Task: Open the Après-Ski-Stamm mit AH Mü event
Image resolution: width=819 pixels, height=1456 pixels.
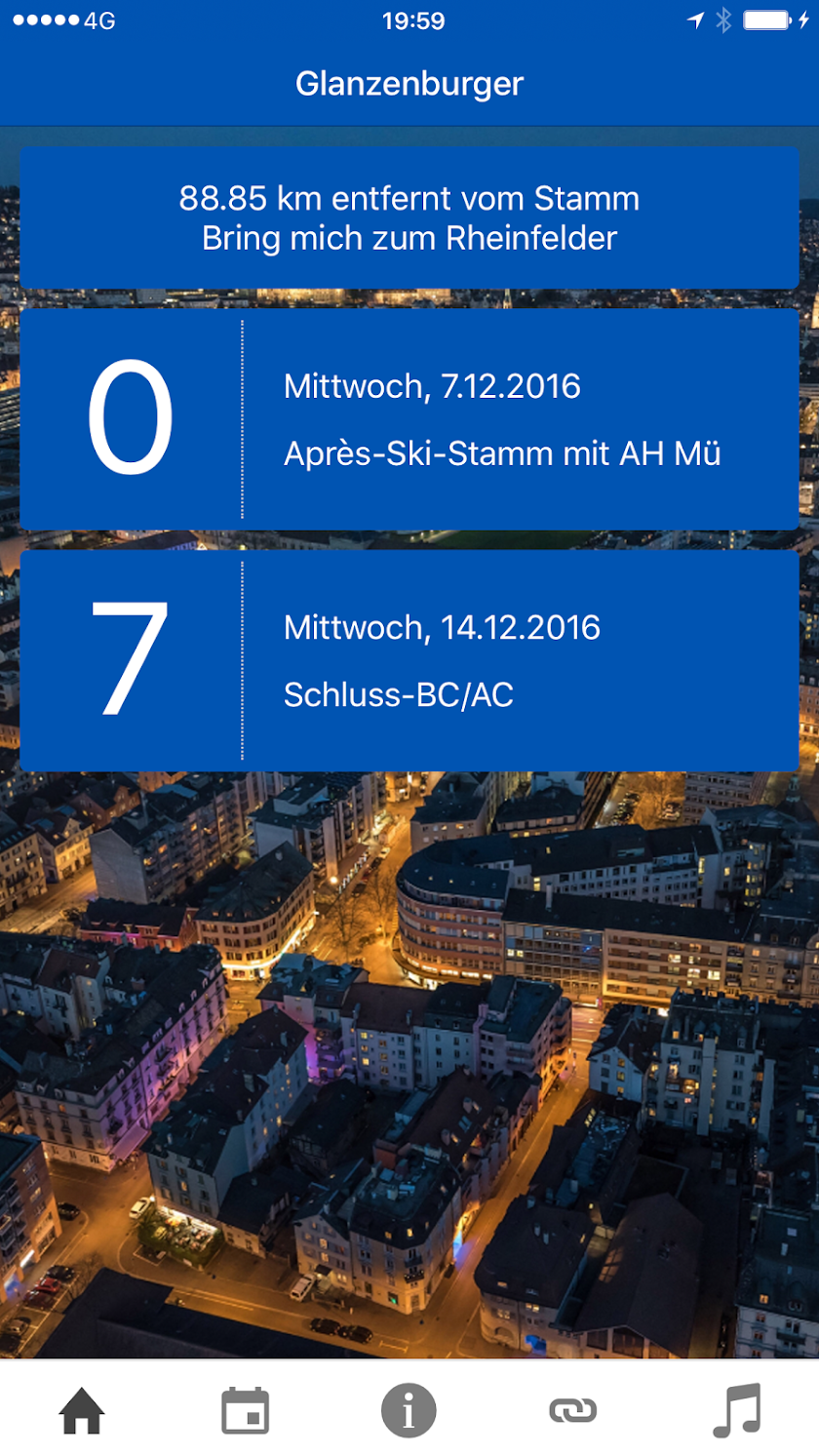Action: [x=409, y=419]
